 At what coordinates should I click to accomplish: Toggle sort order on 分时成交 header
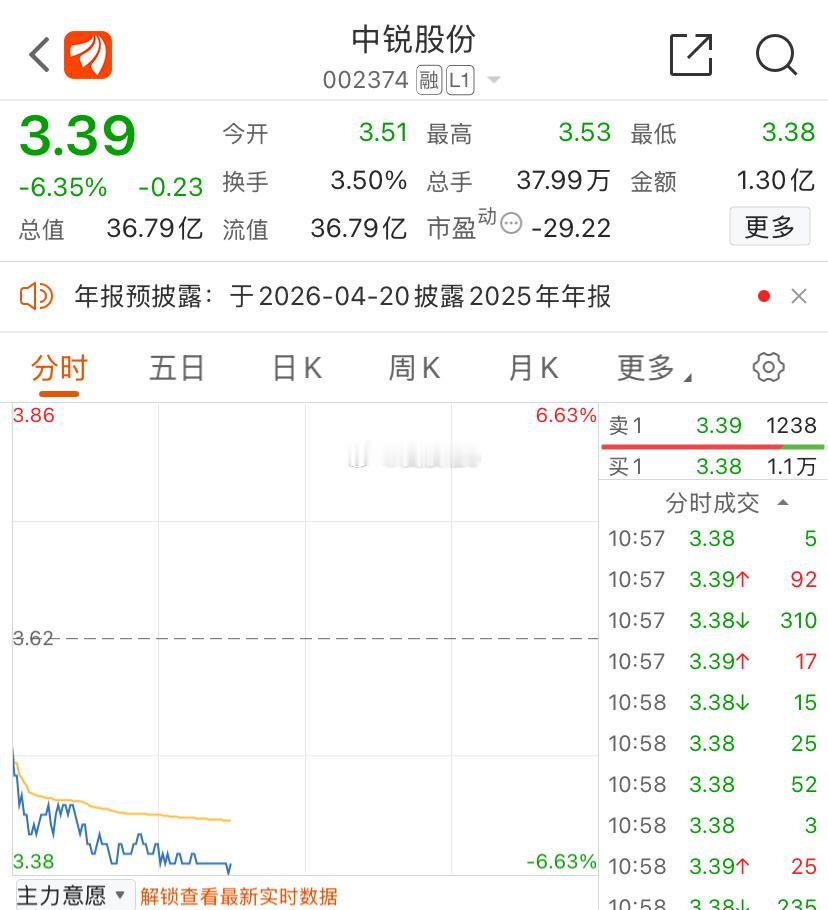click(711, 503)
